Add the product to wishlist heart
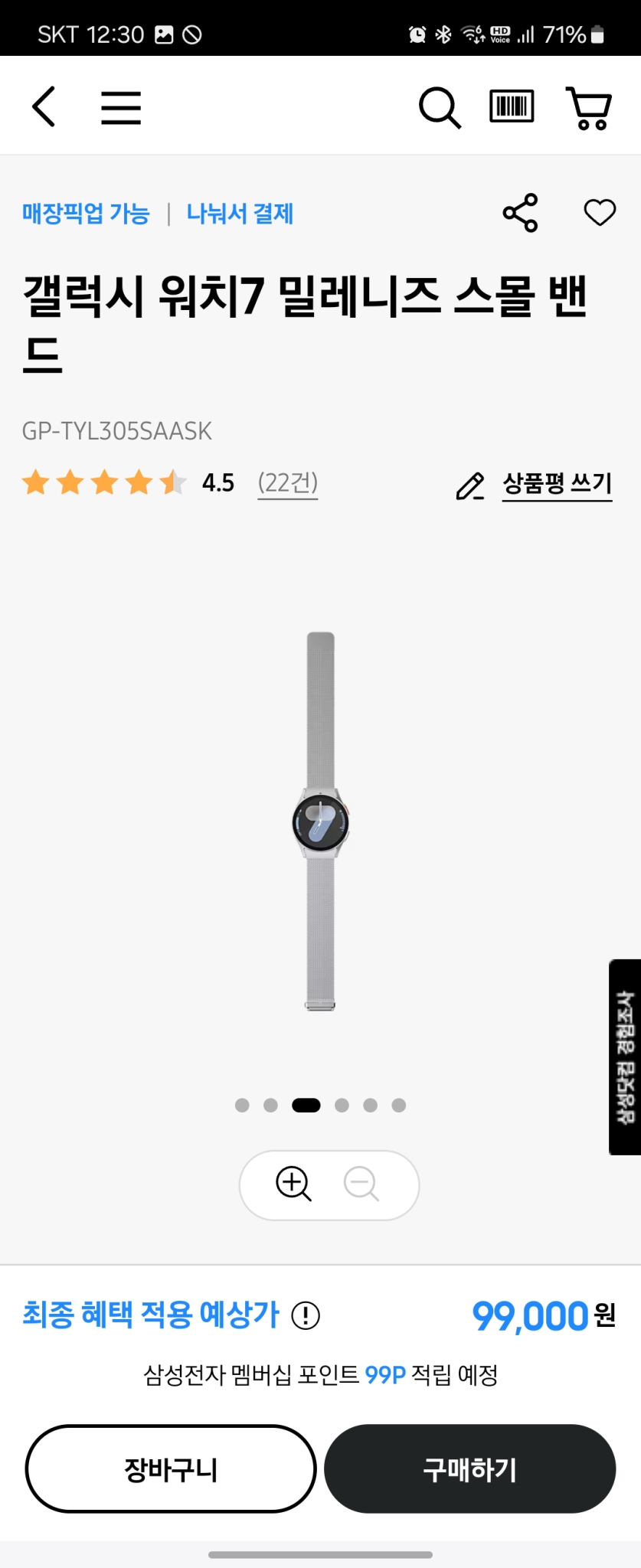This screenshot has height=1568, width=641. pos(600,212)
